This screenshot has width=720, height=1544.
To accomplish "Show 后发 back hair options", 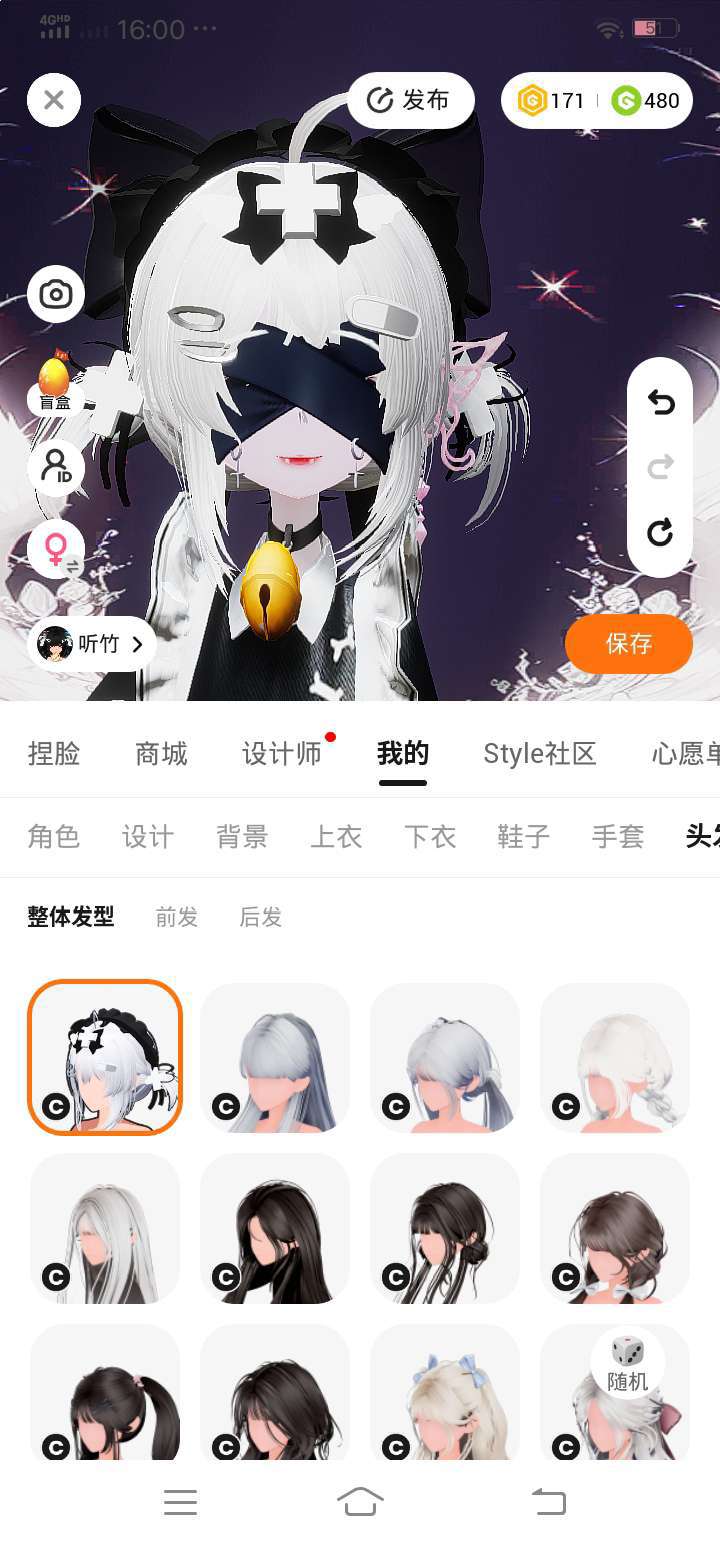I will [261, 917].
